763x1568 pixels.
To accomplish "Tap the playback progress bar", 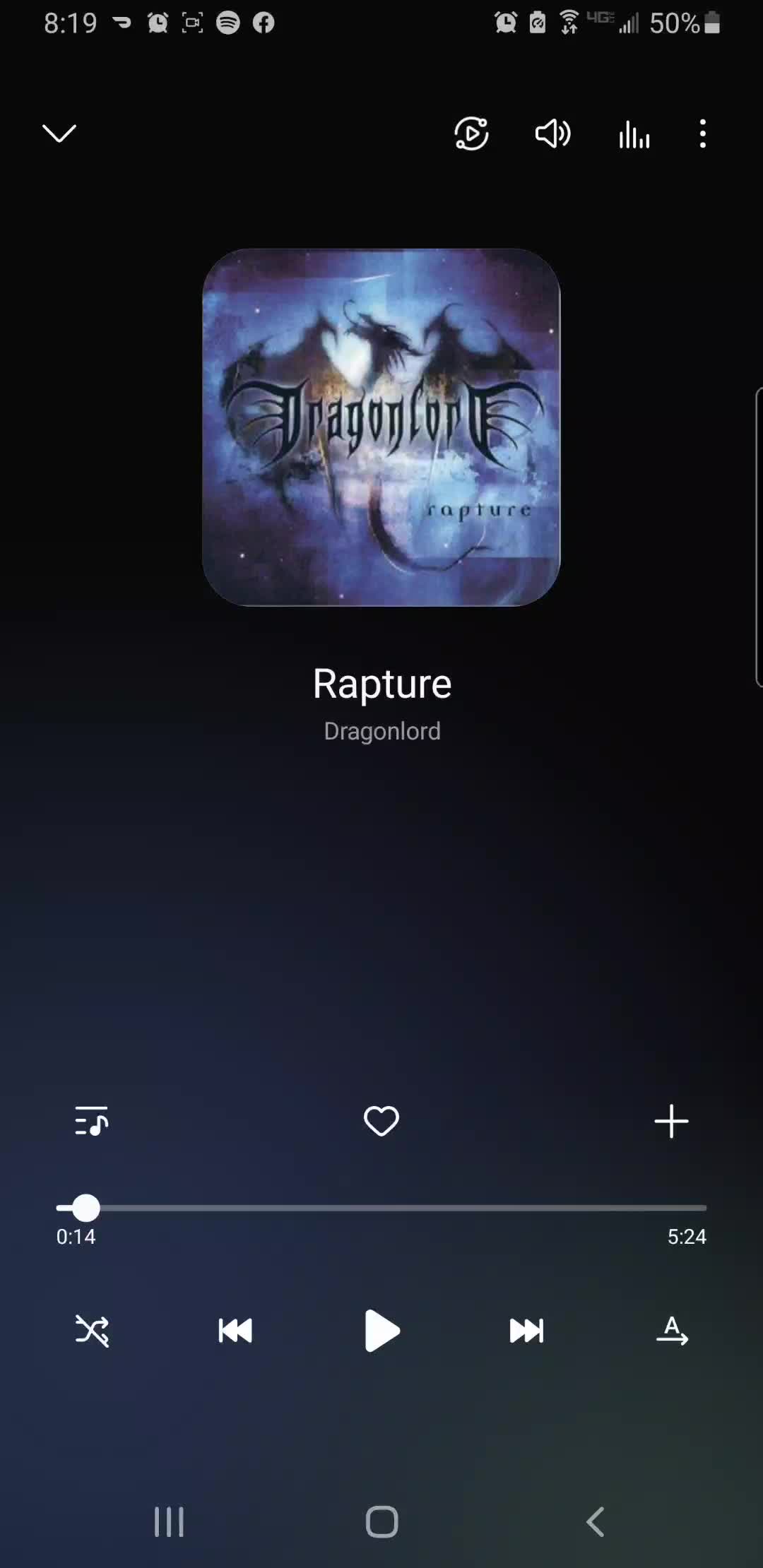I will click(x=381, y=1208).
